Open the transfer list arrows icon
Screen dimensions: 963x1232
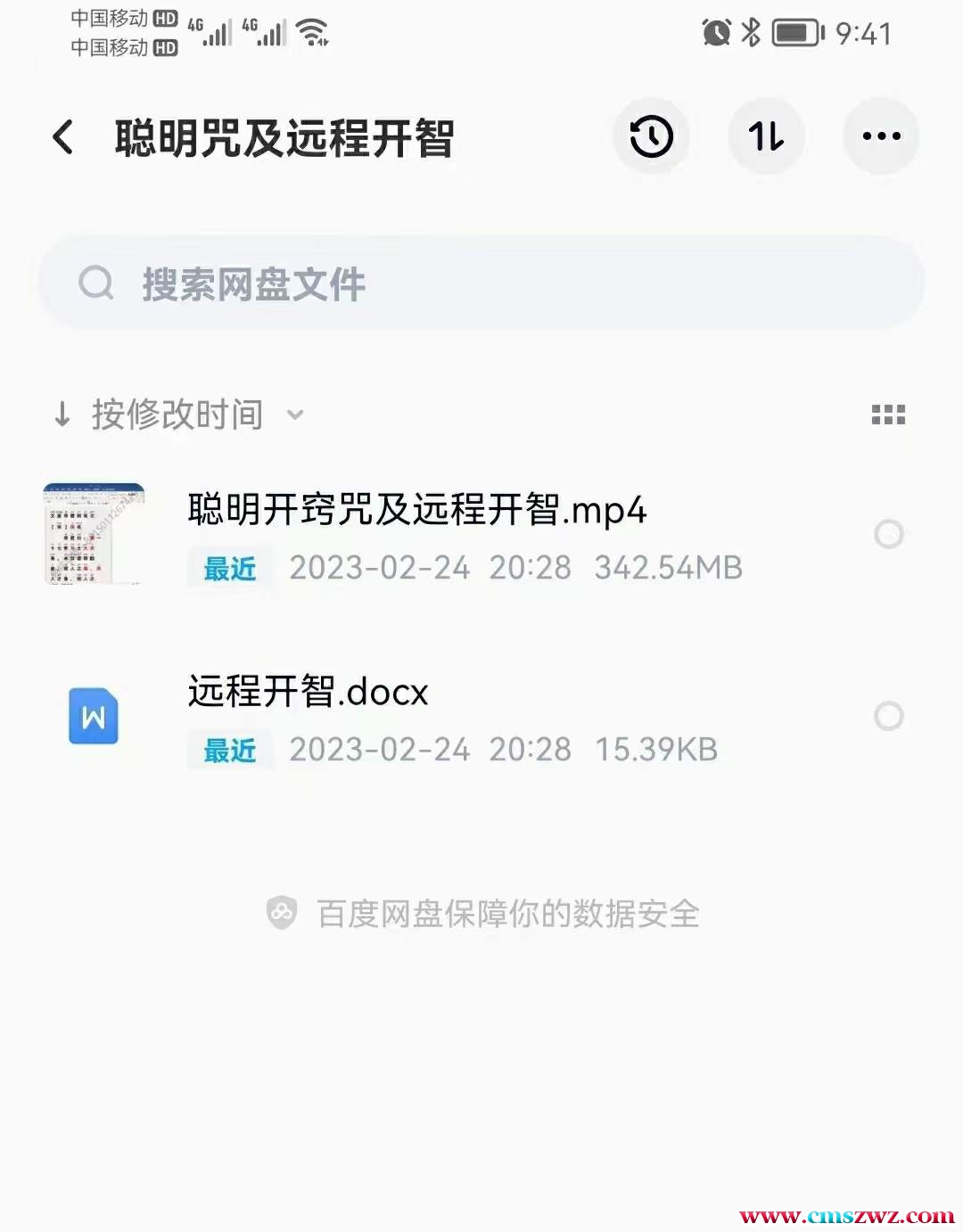click(766, 136)
